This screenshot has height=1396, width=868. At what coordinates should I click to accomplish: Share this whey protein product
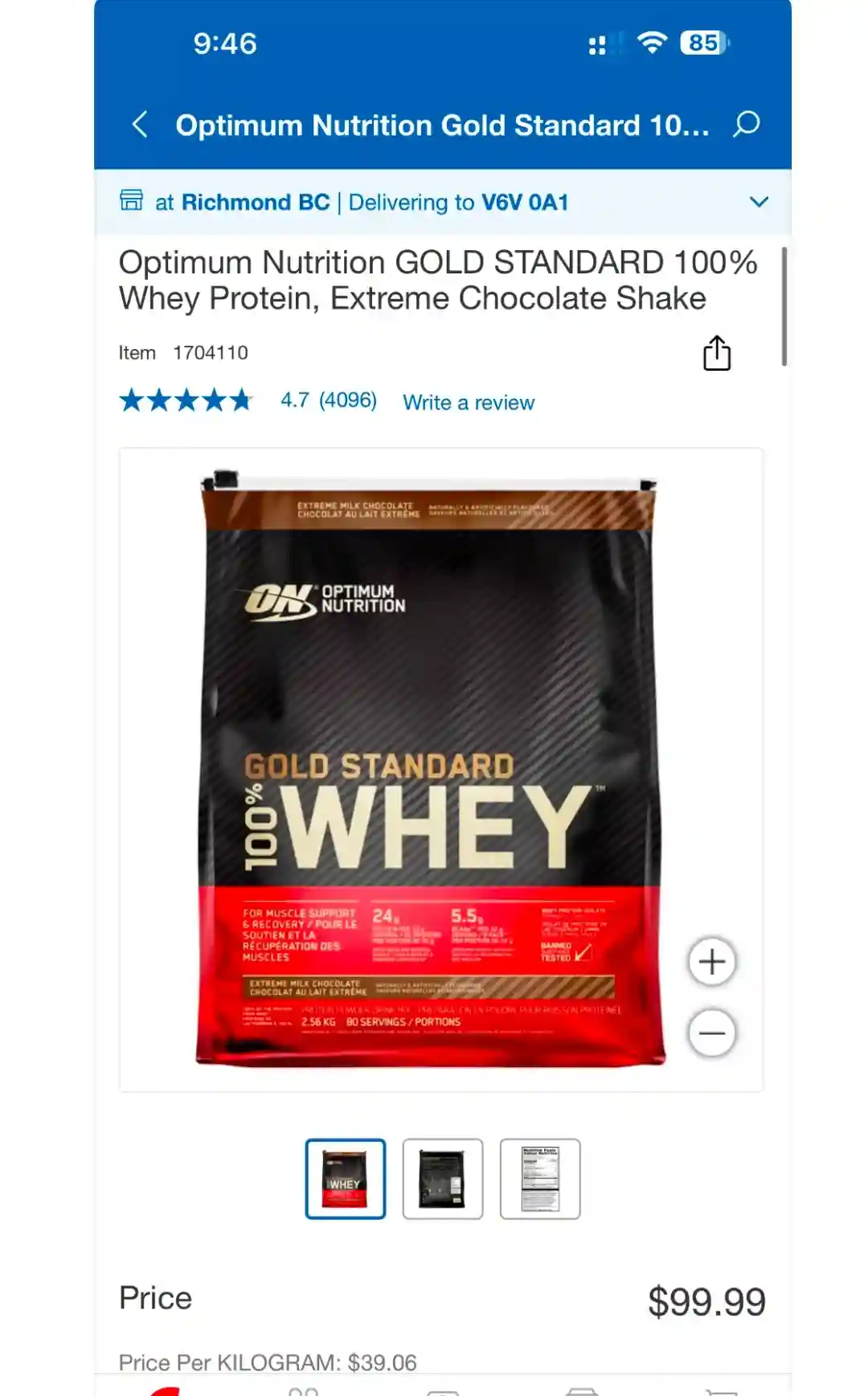pos(716,353)
